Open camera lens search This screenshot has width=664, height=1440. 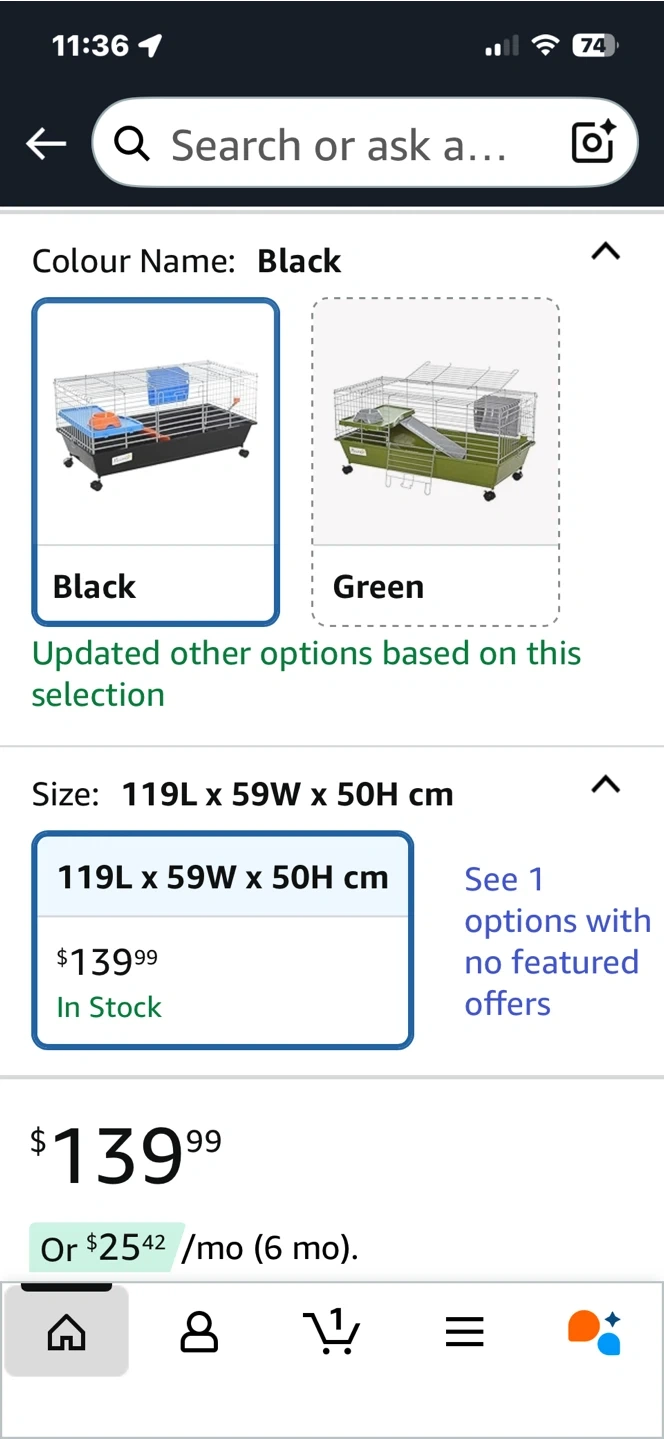pyautogui.click(x=593, y=144)
